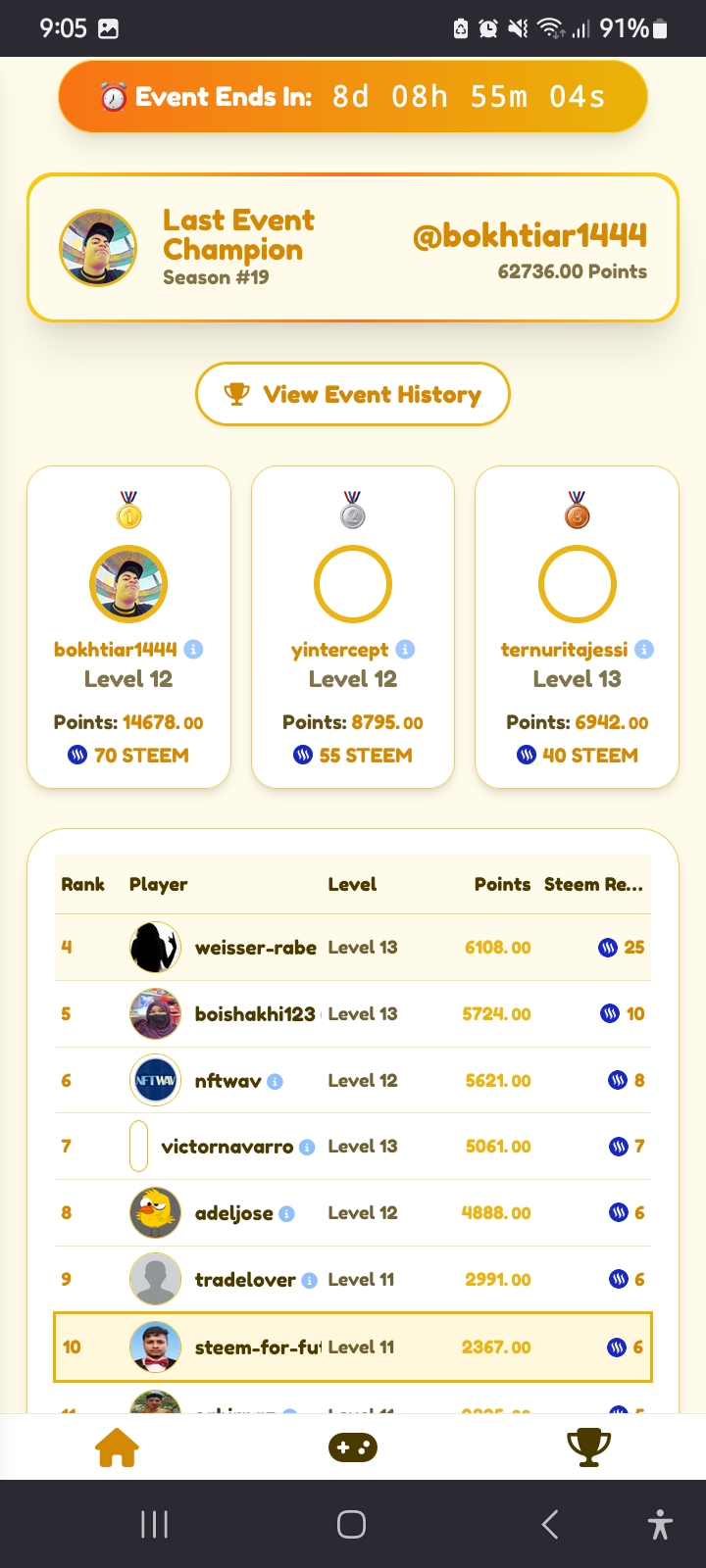Open View Event History
706x1568 pixels.
353,395
